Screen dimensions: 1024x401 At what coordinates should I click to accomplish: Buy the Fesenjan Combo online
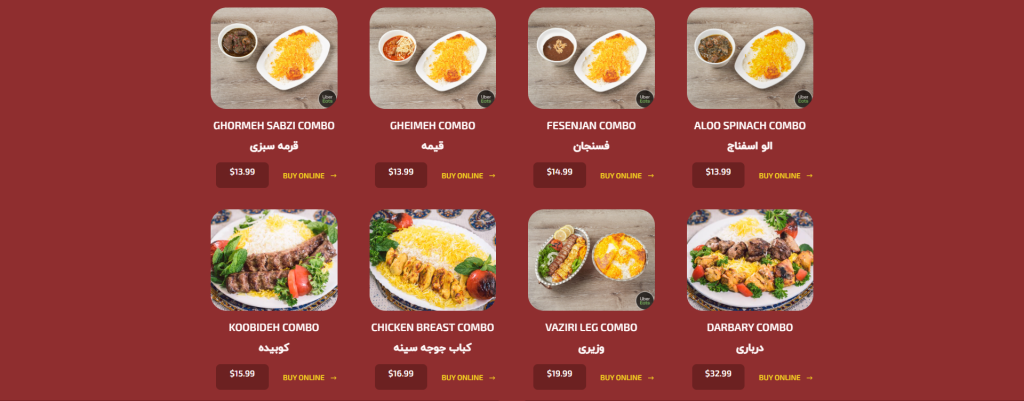coord(626,176)
